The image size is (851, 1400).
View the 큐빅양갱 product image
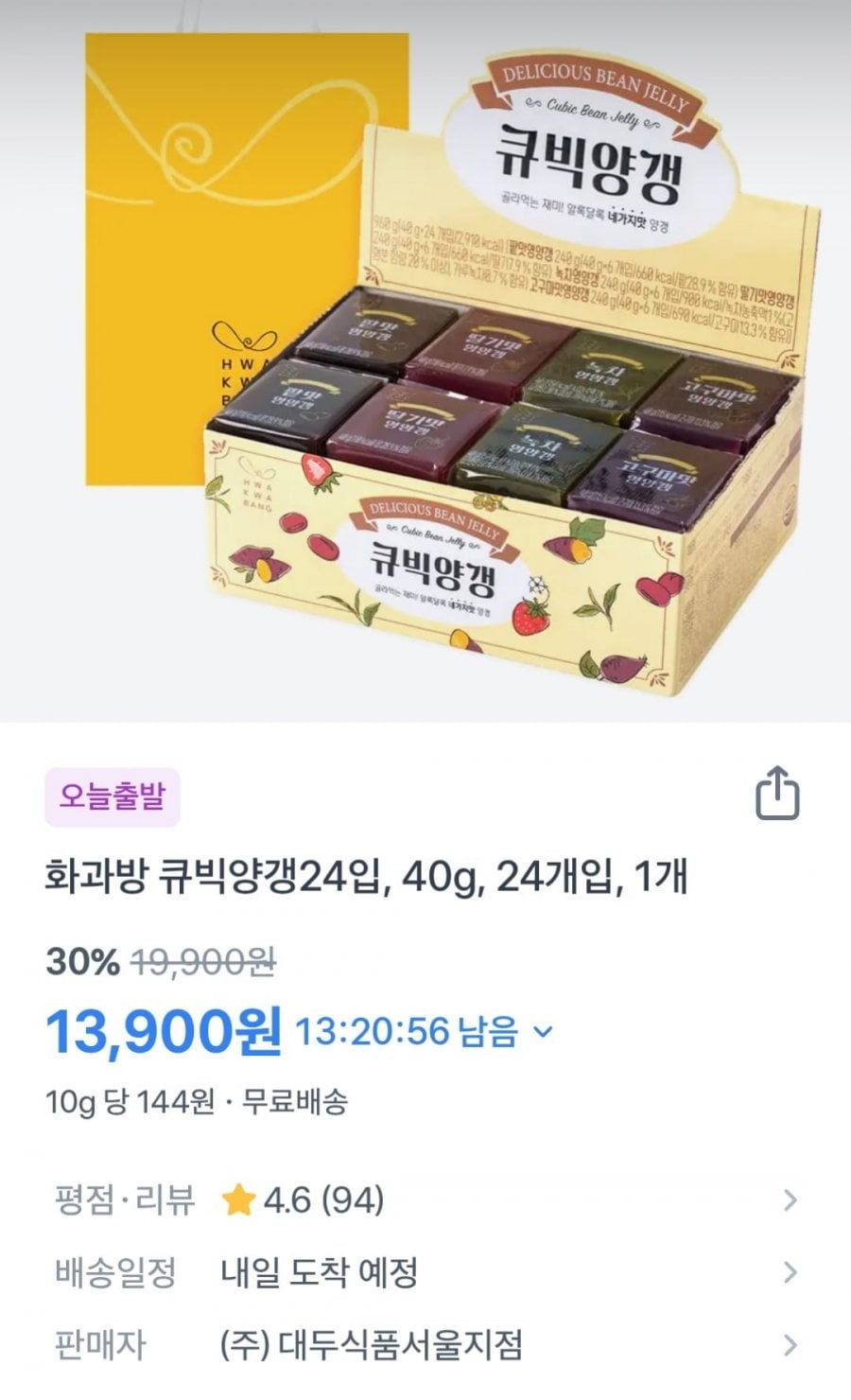425,359
